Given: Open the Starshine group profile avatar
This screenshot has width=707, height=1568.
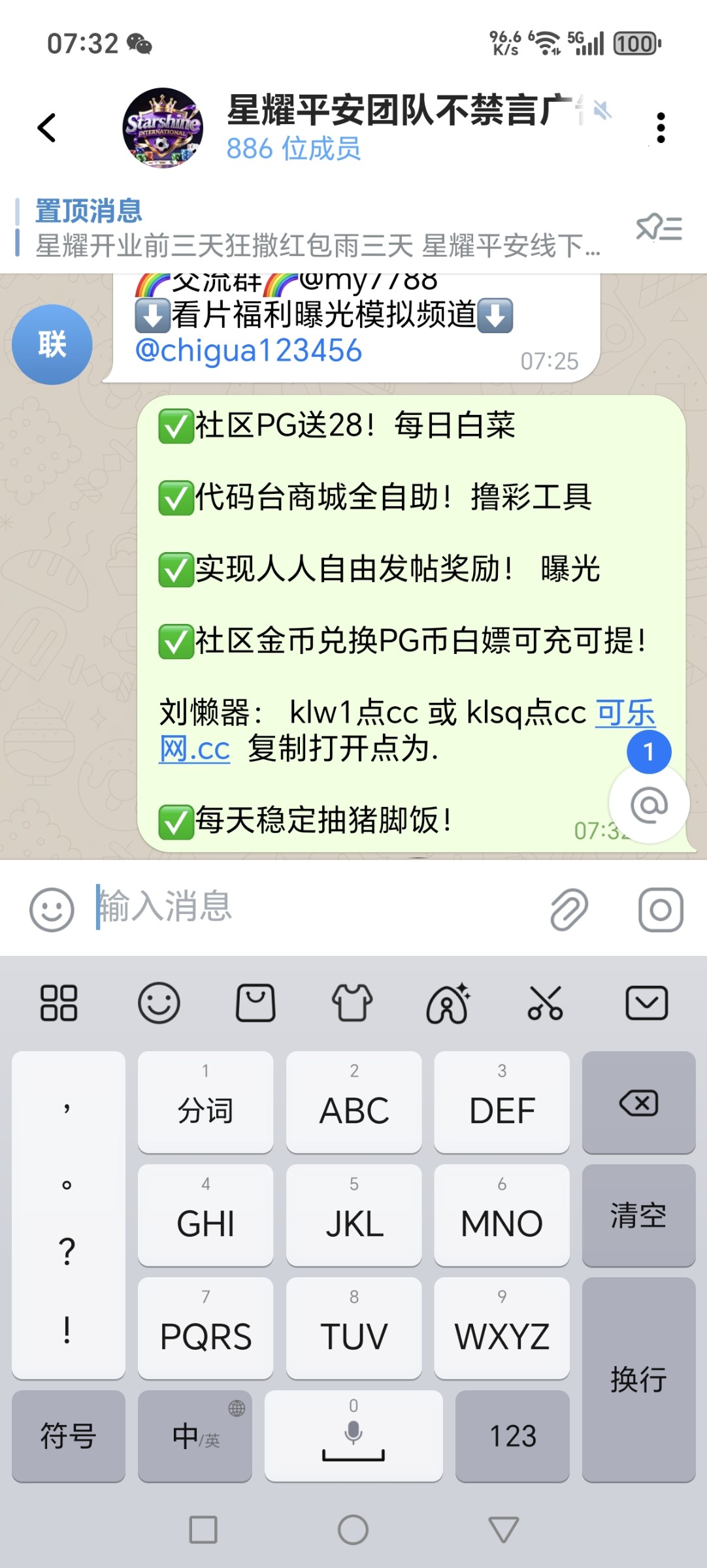Looking at the screenshot, I should [163, 128].
